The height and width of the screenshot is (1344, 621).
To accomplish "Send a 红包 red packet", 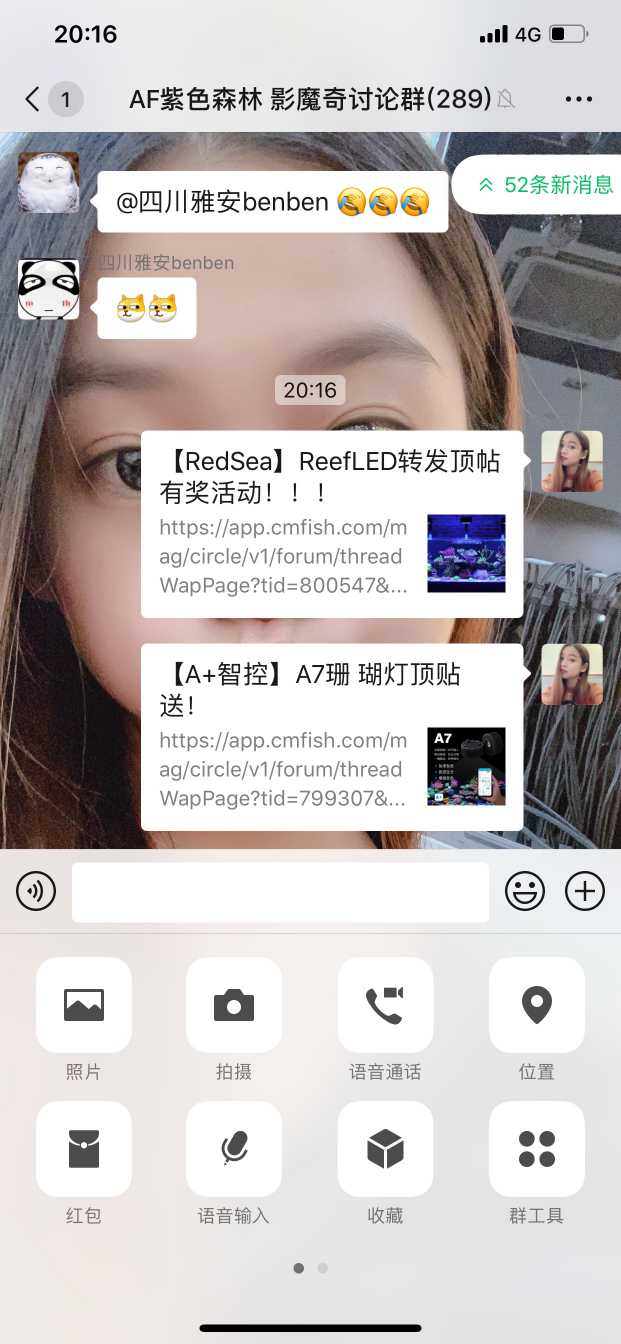I will pos(84,1149).
